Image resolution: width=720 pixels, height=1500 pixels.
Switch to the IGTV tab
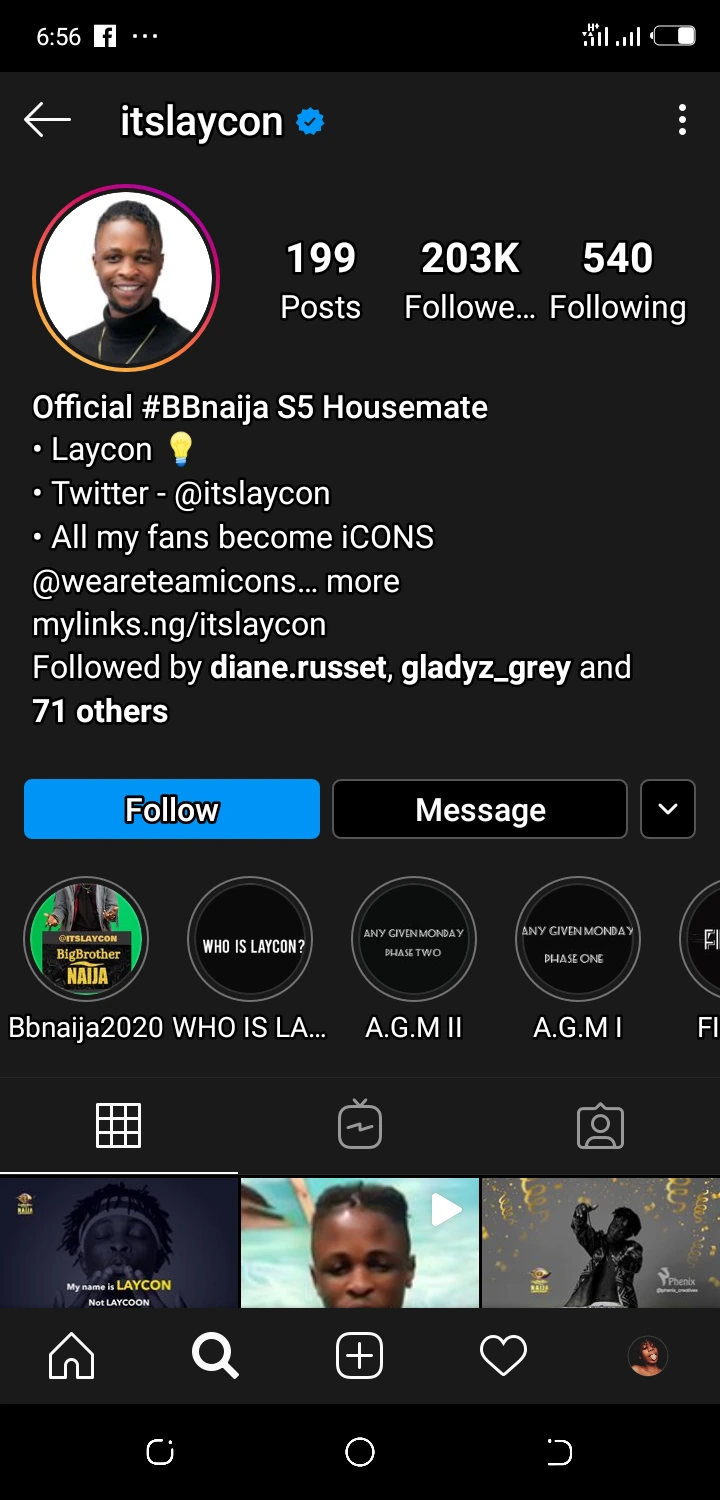pyautogui.click(x=360, y=1126)
